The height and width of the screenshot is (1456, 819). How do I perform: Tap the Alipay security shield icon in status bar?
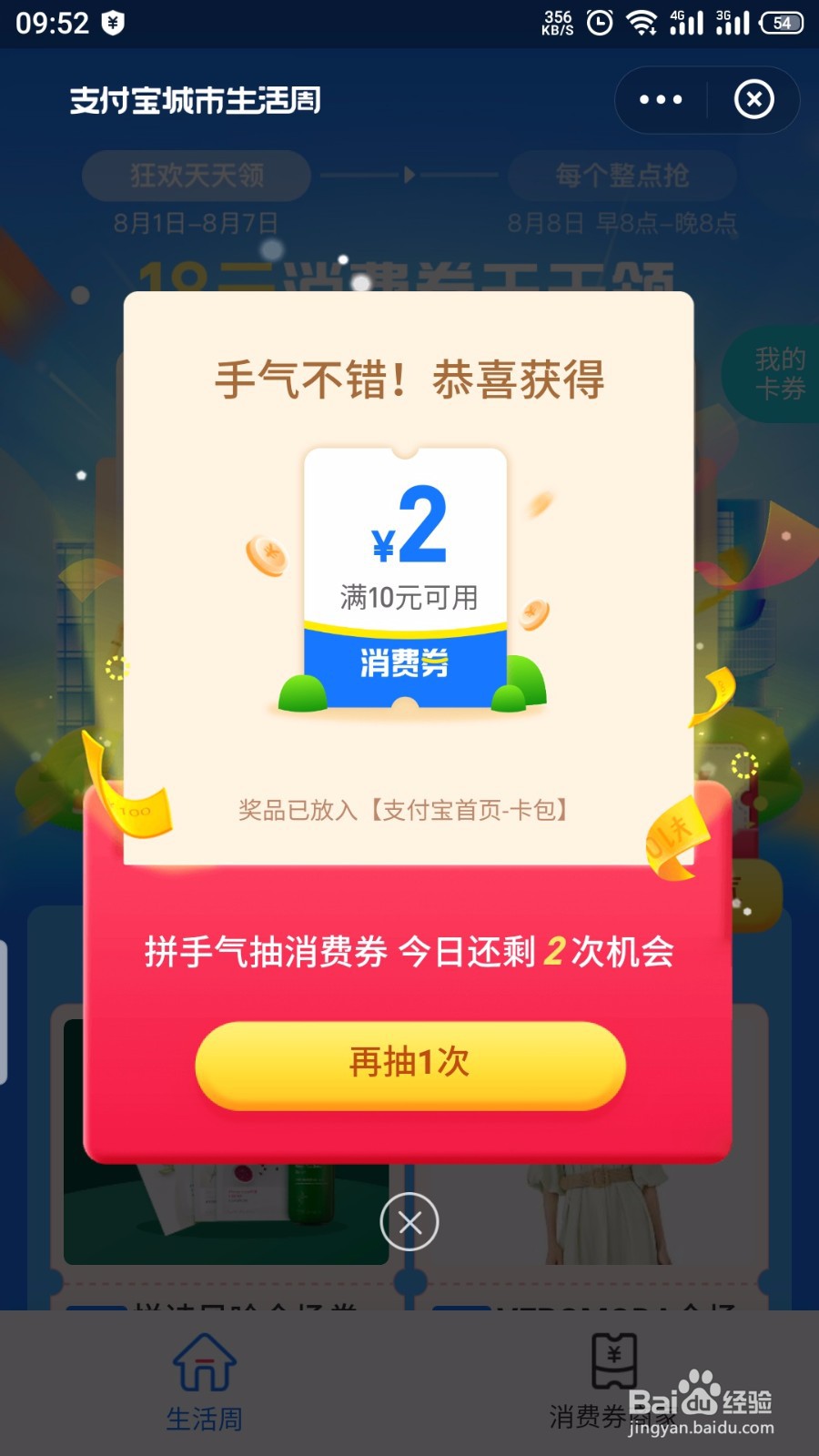(112, 22)
